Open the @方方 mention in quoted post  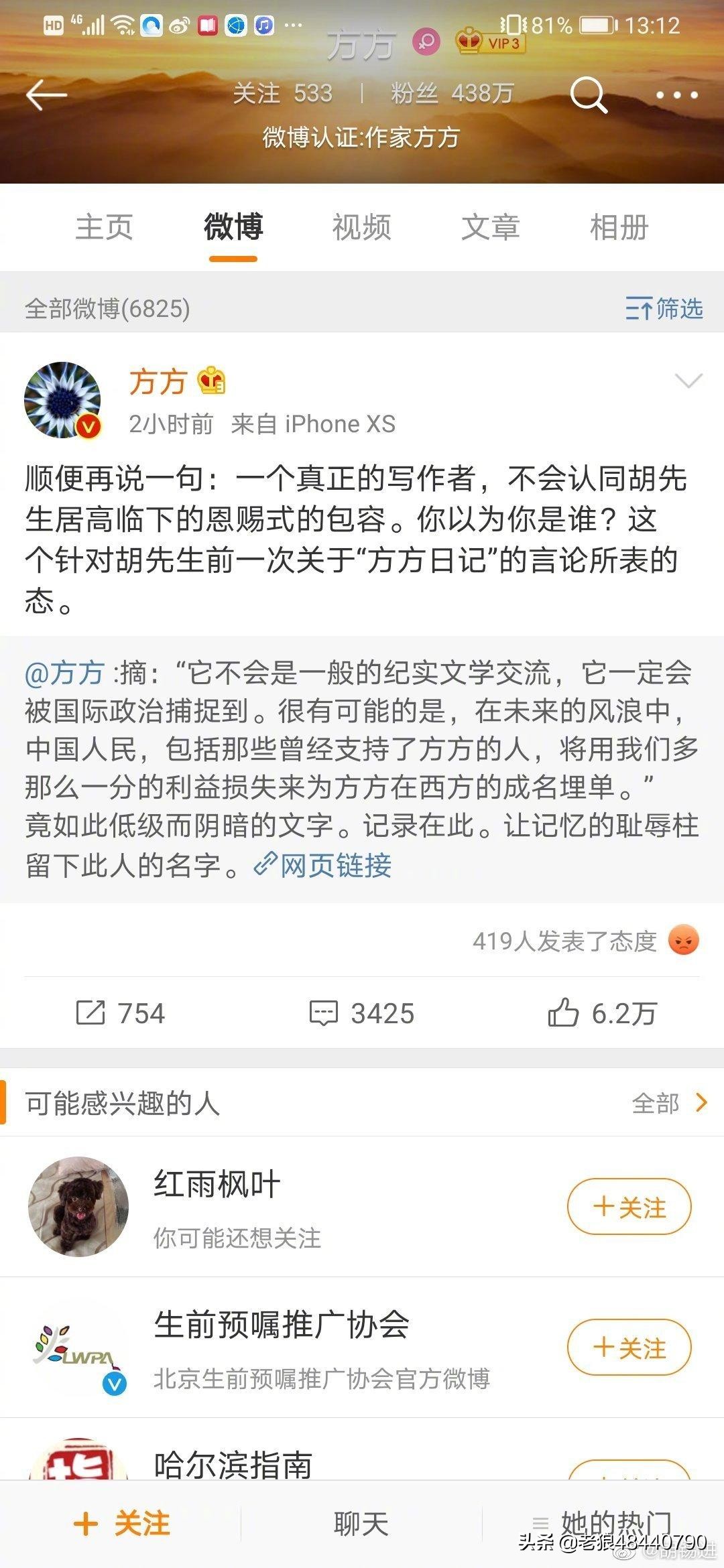click(x=64, y=673)
